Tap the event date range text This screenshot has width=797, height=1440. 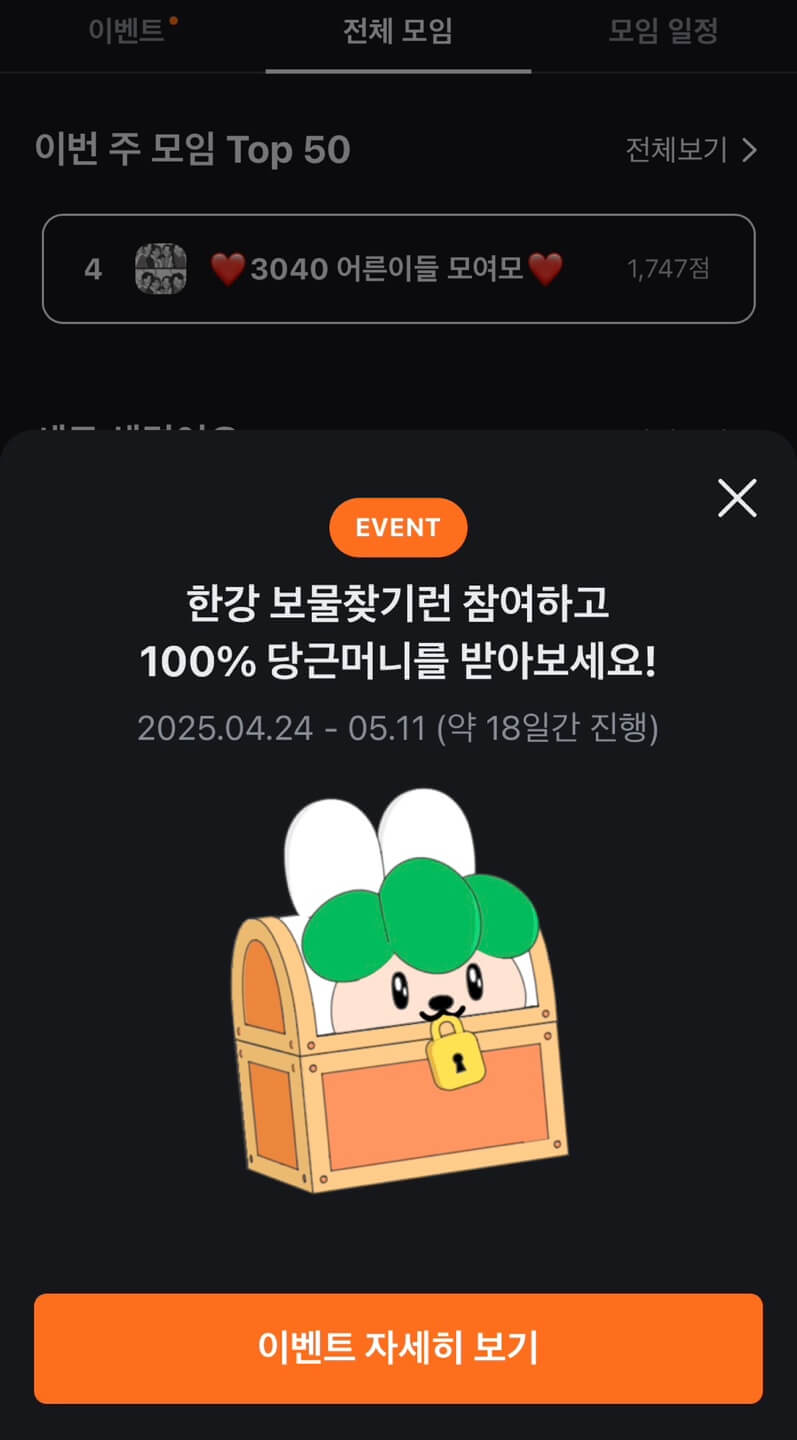[398, 729]
